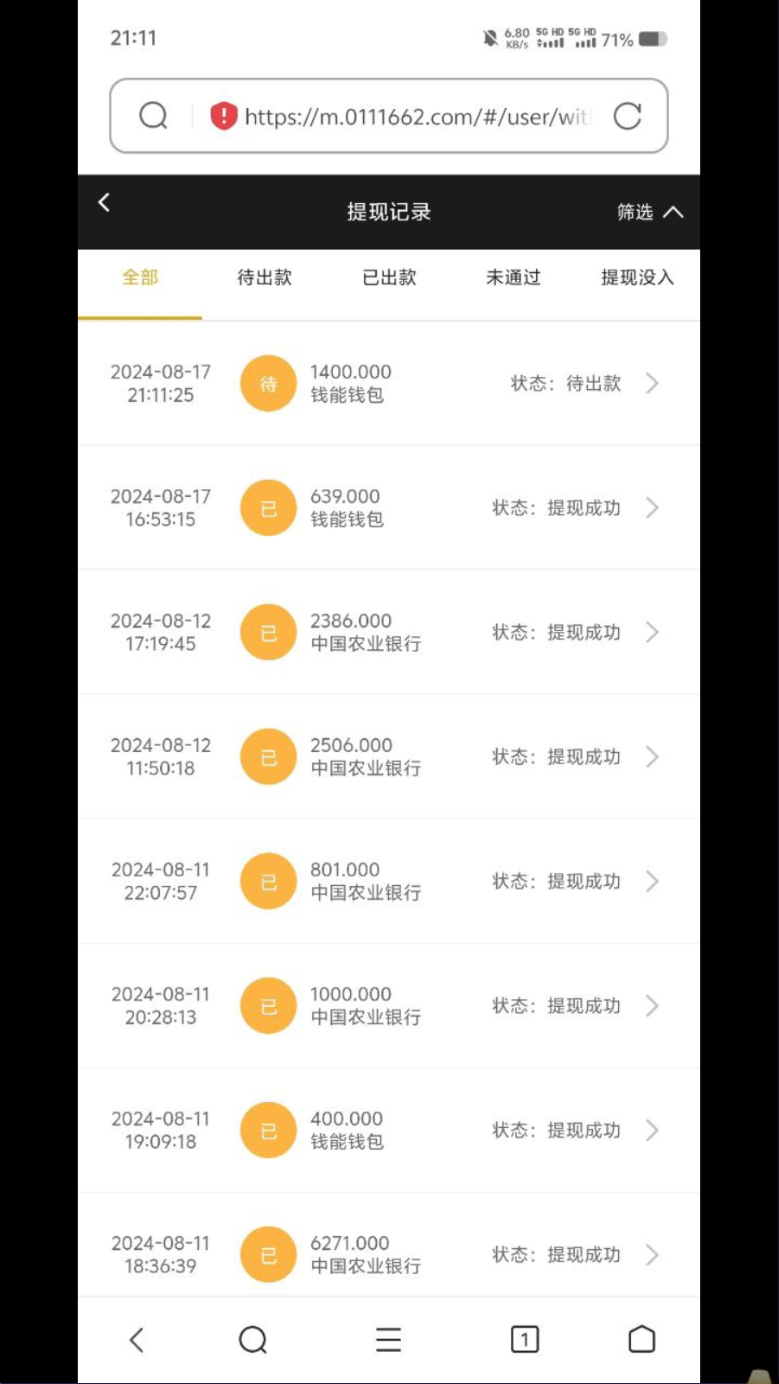779x1384 pixels.
Task: Open the browser menu with three lines
Action: tap(388, 1340)
